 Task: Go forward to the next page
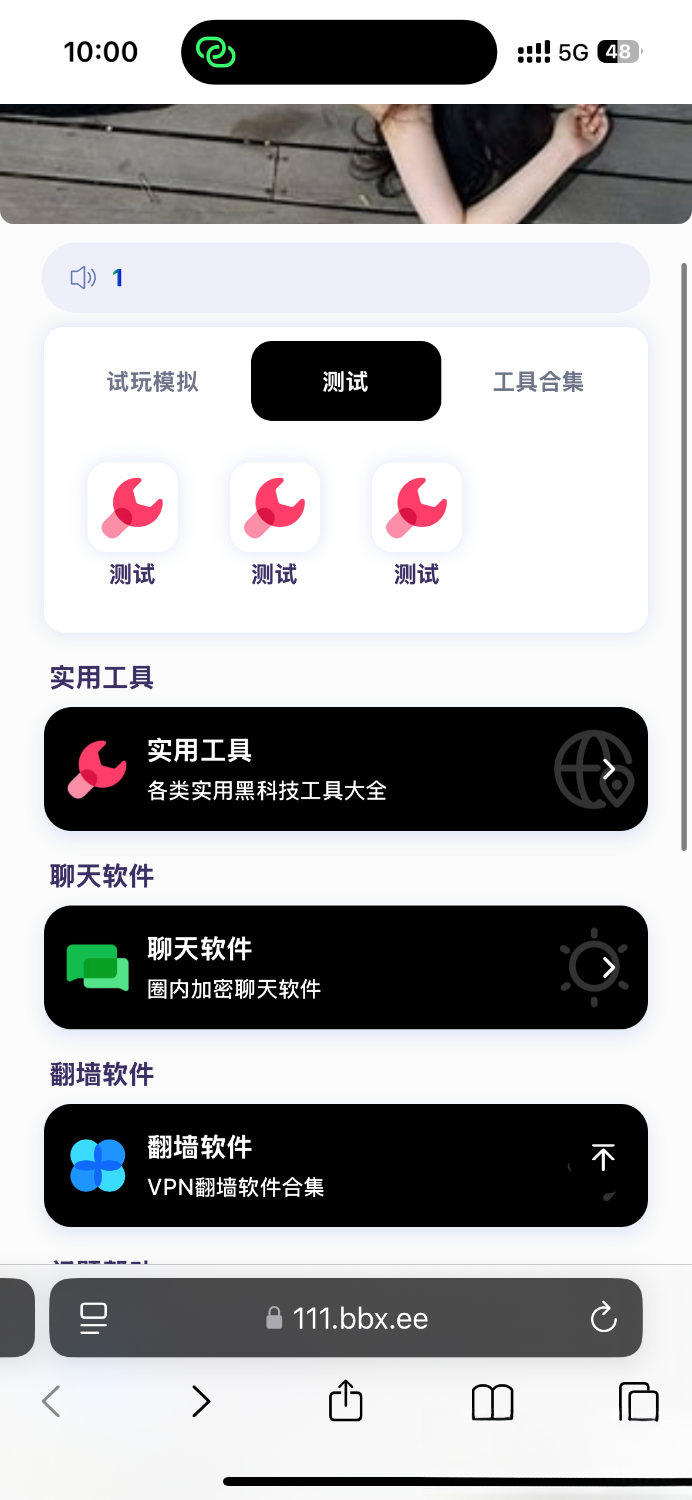tap(201, 1401)
